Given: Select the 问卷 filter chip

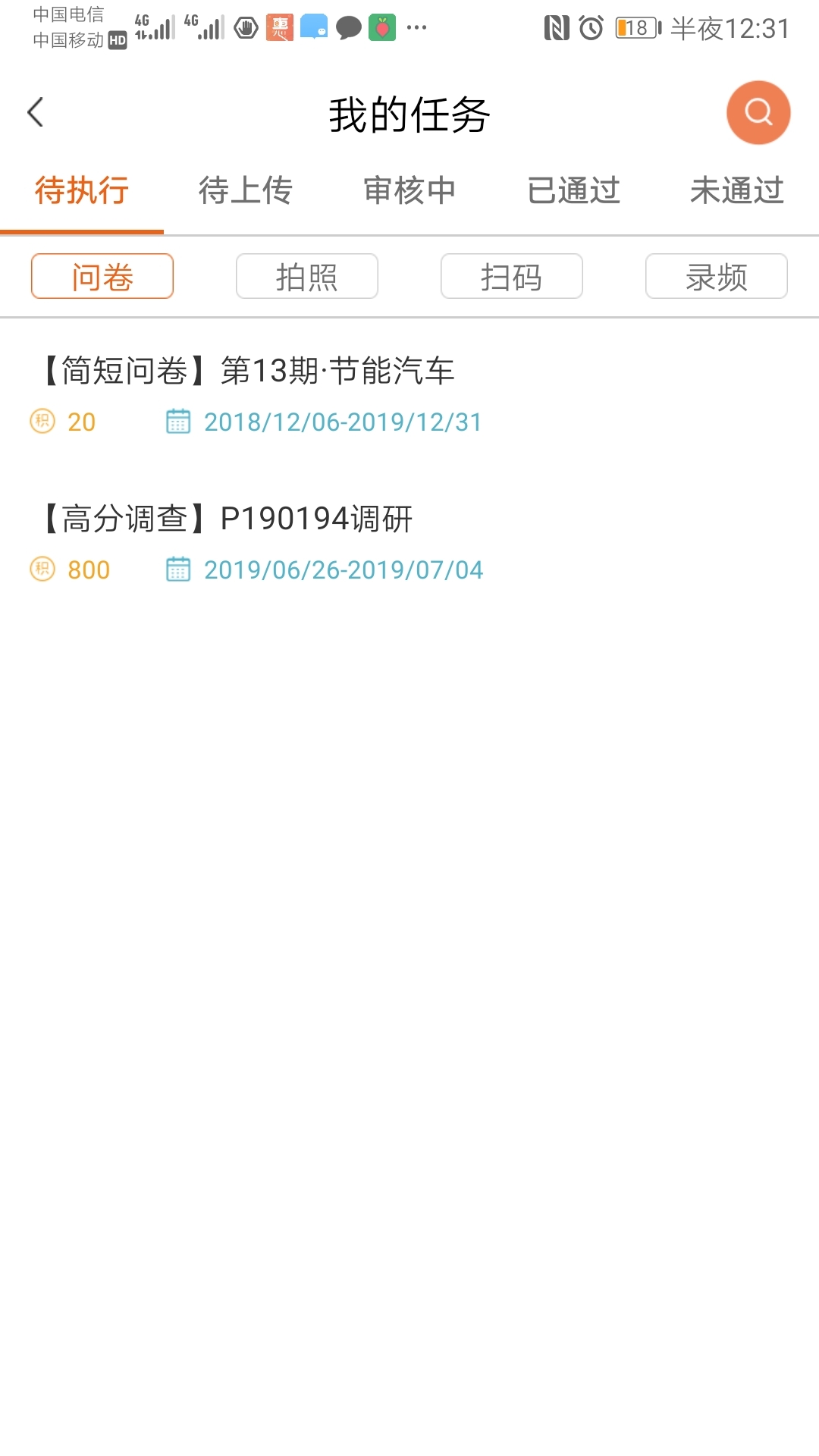Looking at the screenshot, I should (x=102, y=276).
